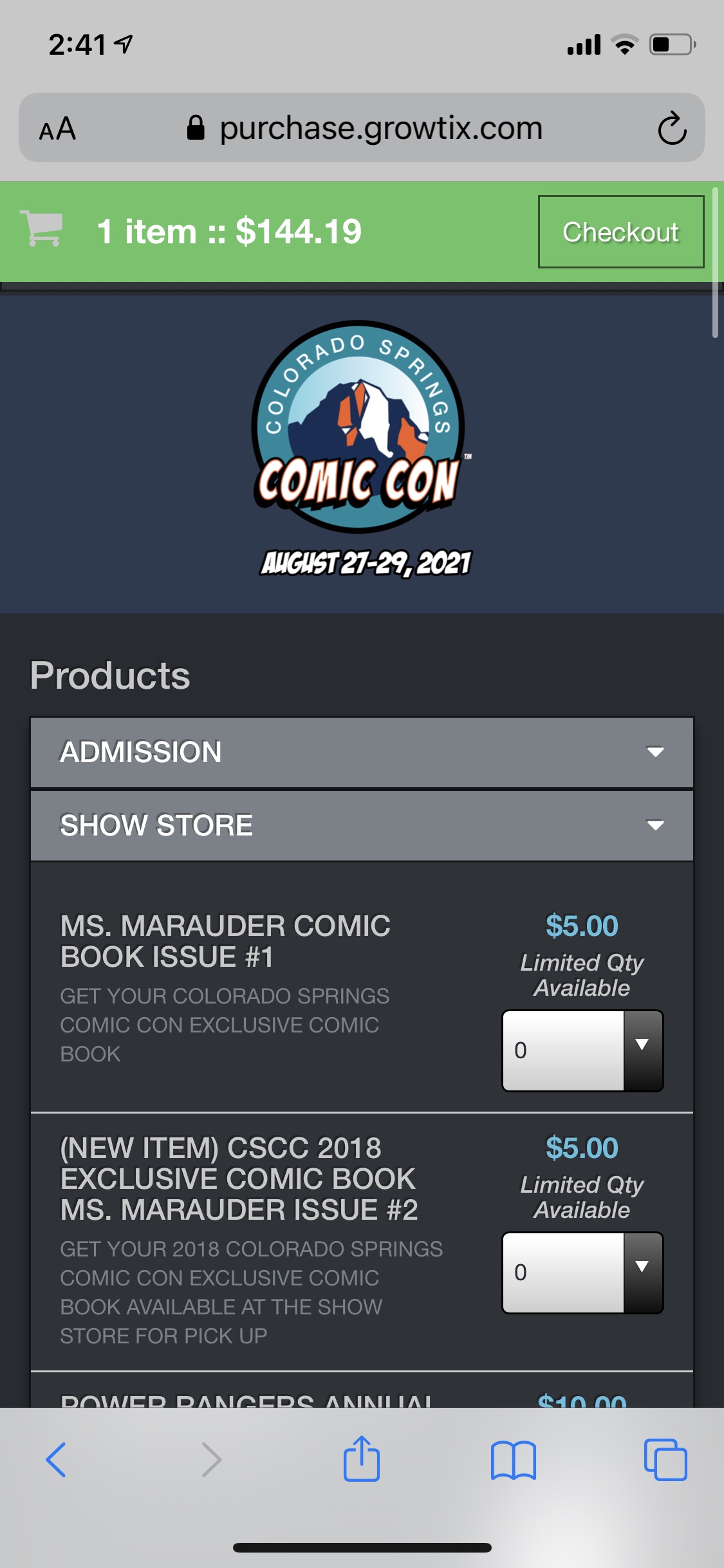Collapse the SHOW STORE section

click(362, 826)
